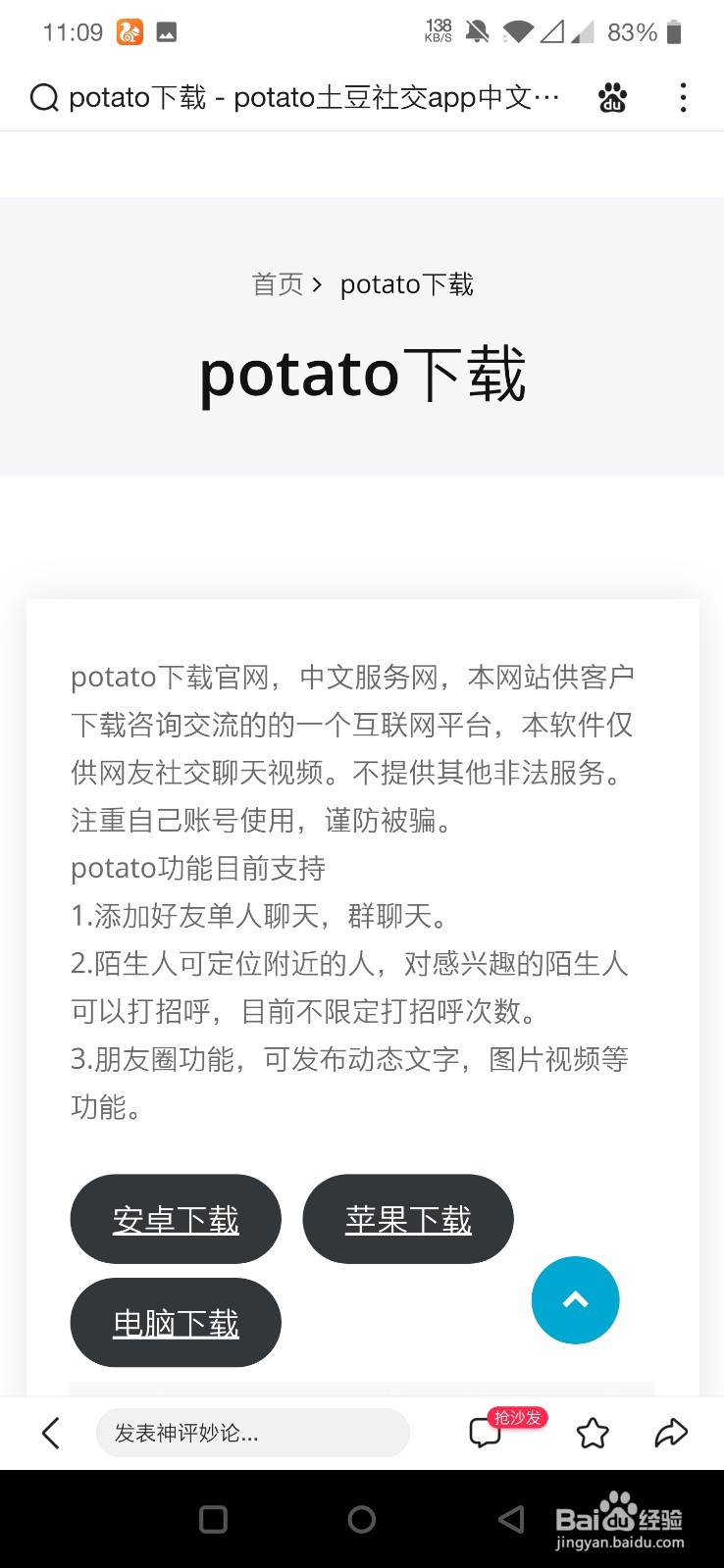The height and width of the screenshot is (1568, 724).
Task: Select the 安卓下载 download button
Action: (x=176, y=1219)
